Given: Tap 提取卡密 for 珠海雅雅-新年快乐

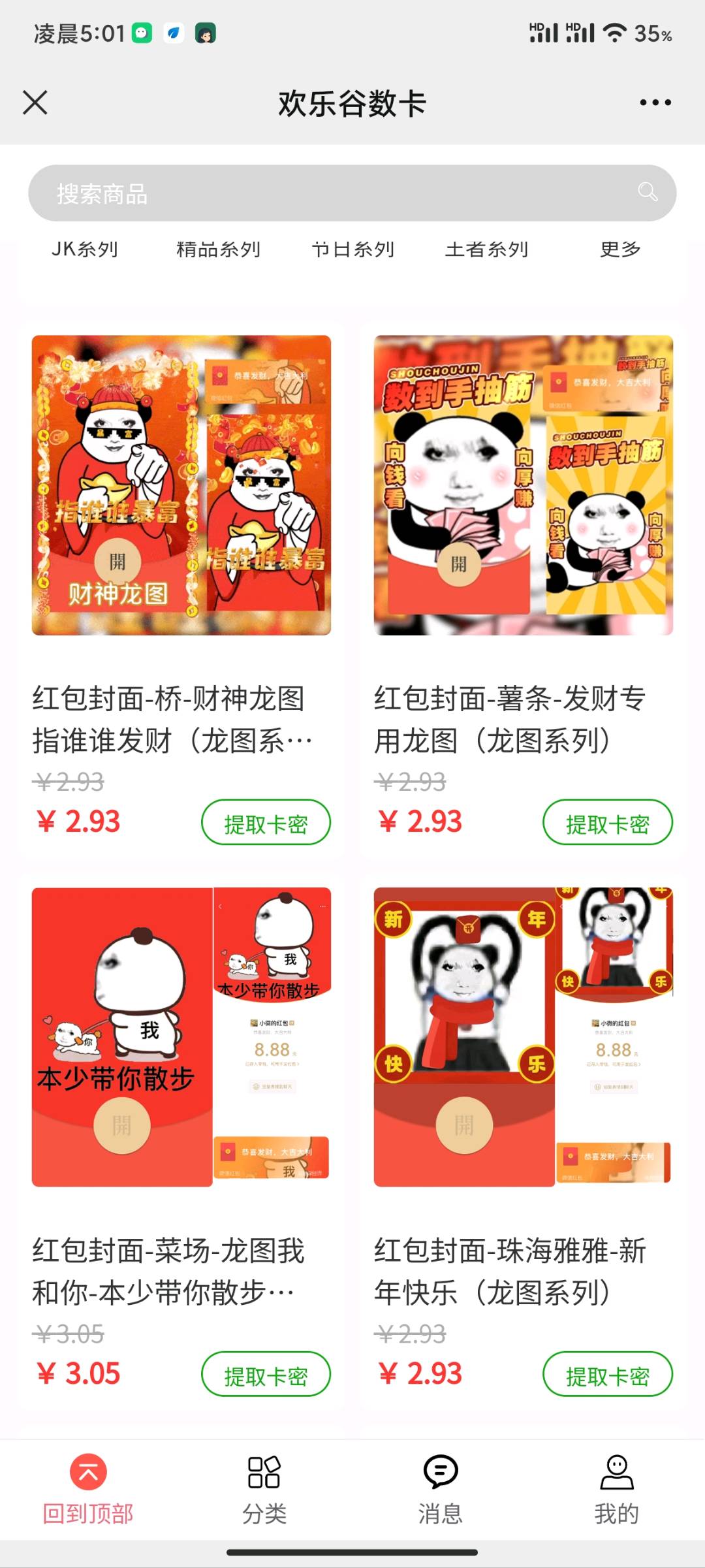Looking at the screenshot, I should 607,1375.
